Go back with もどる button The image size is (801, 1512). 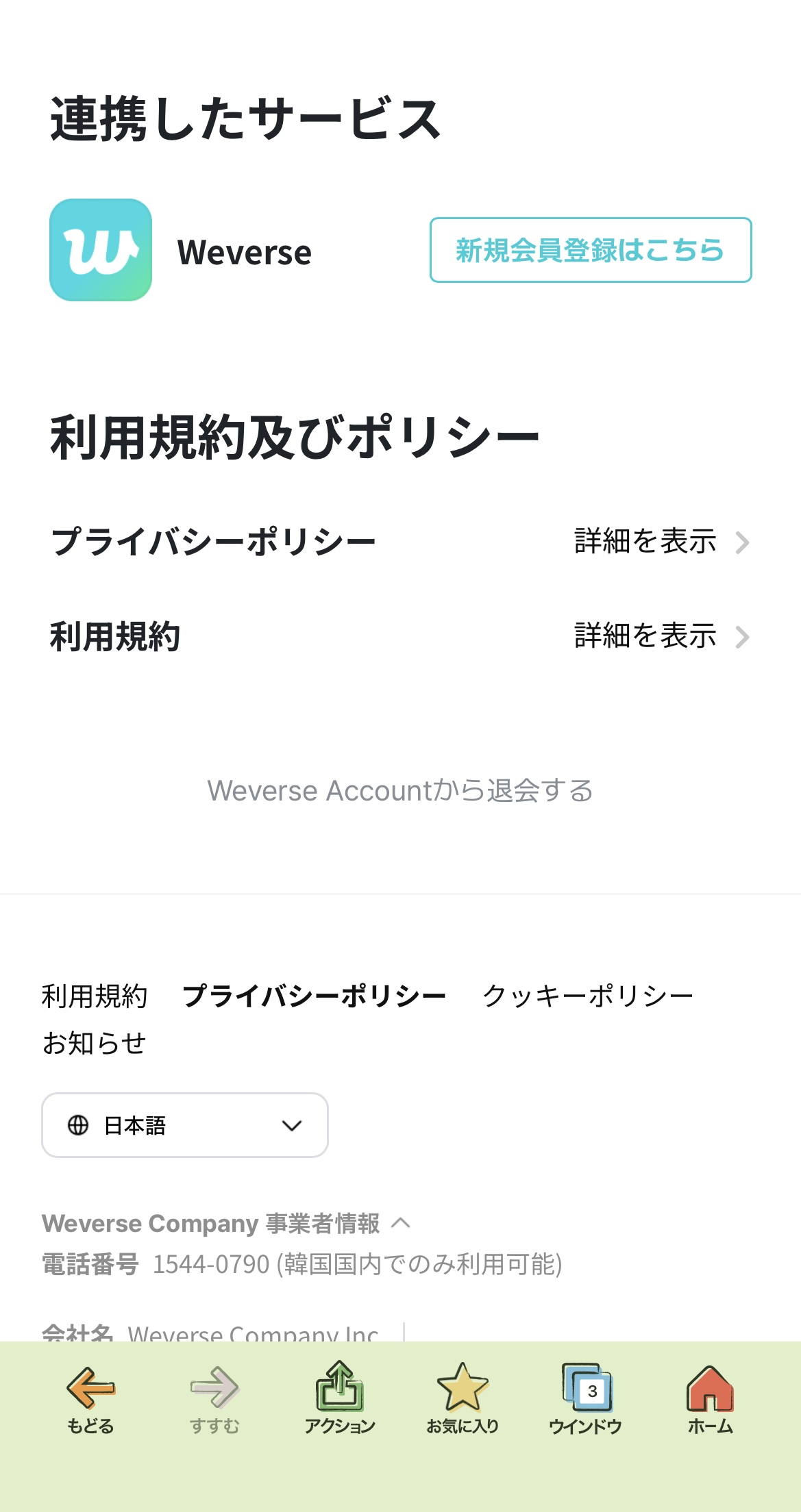pos(90,1398)
